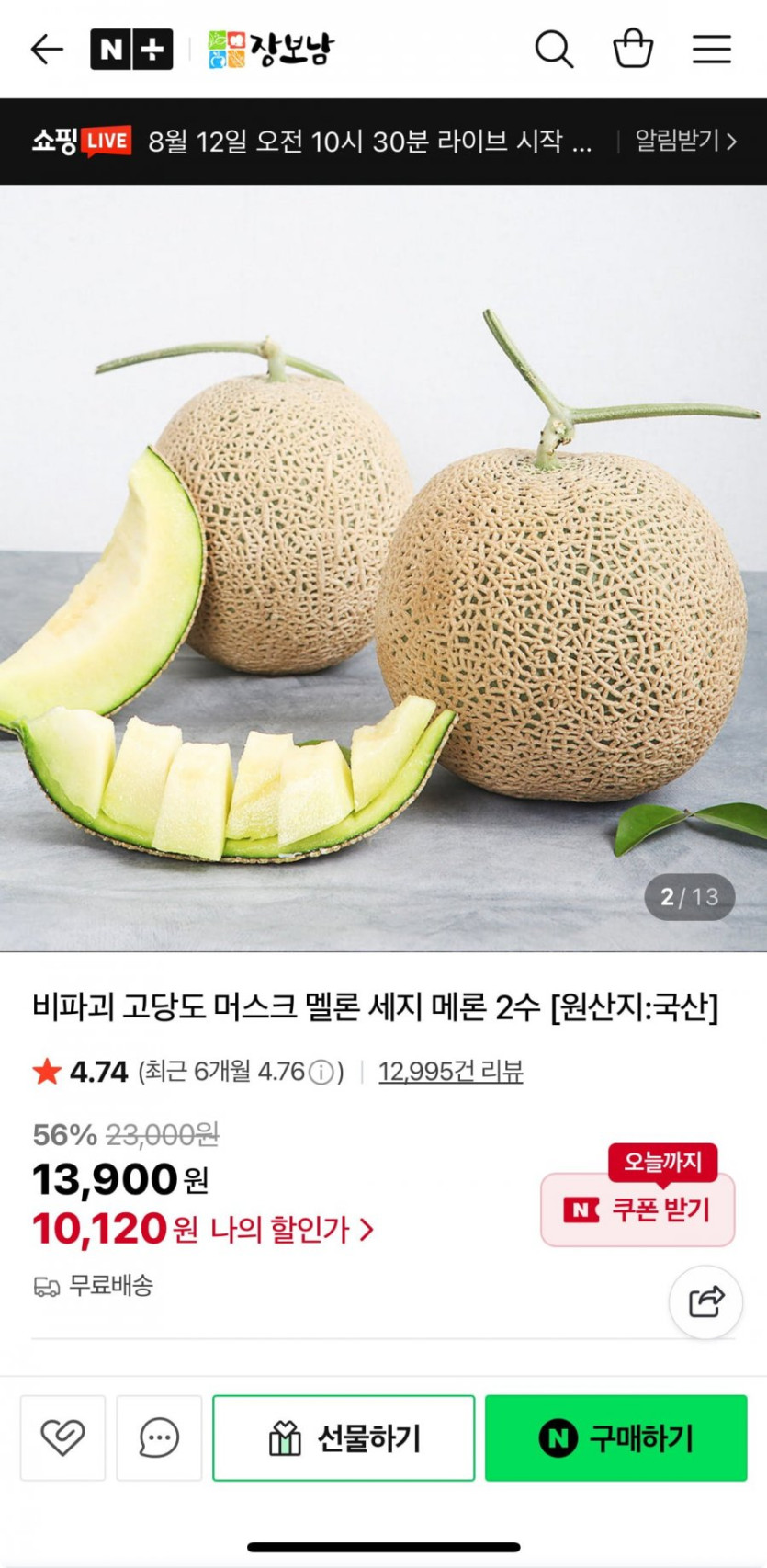Tap 알림받기 for the live broadcast
This screenshot has height=1568, width=767.
click(685, 141)
